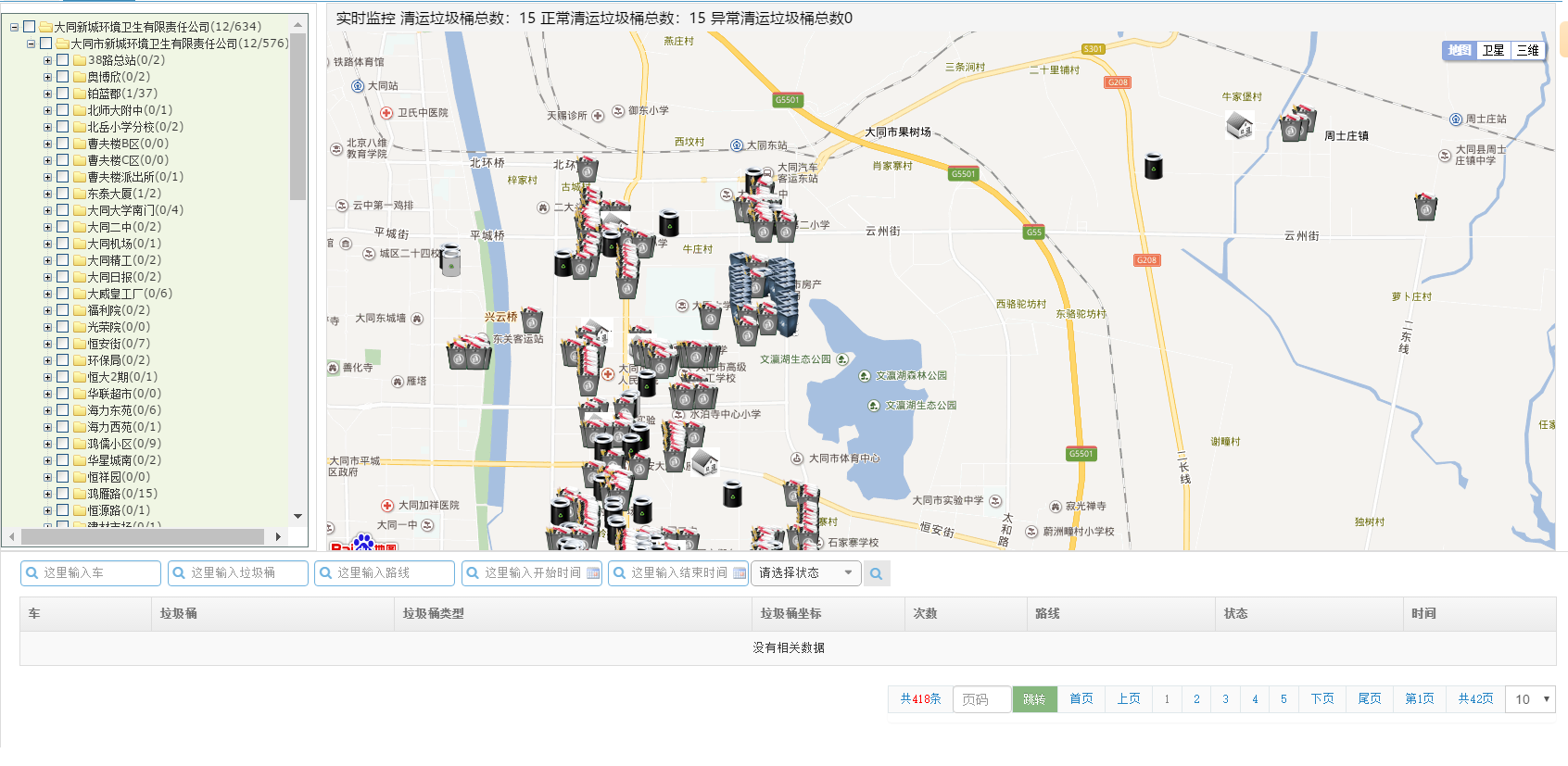Switch map to 三维 view
Viewport: 1568px width, 766px height.
pos(1527,51)
